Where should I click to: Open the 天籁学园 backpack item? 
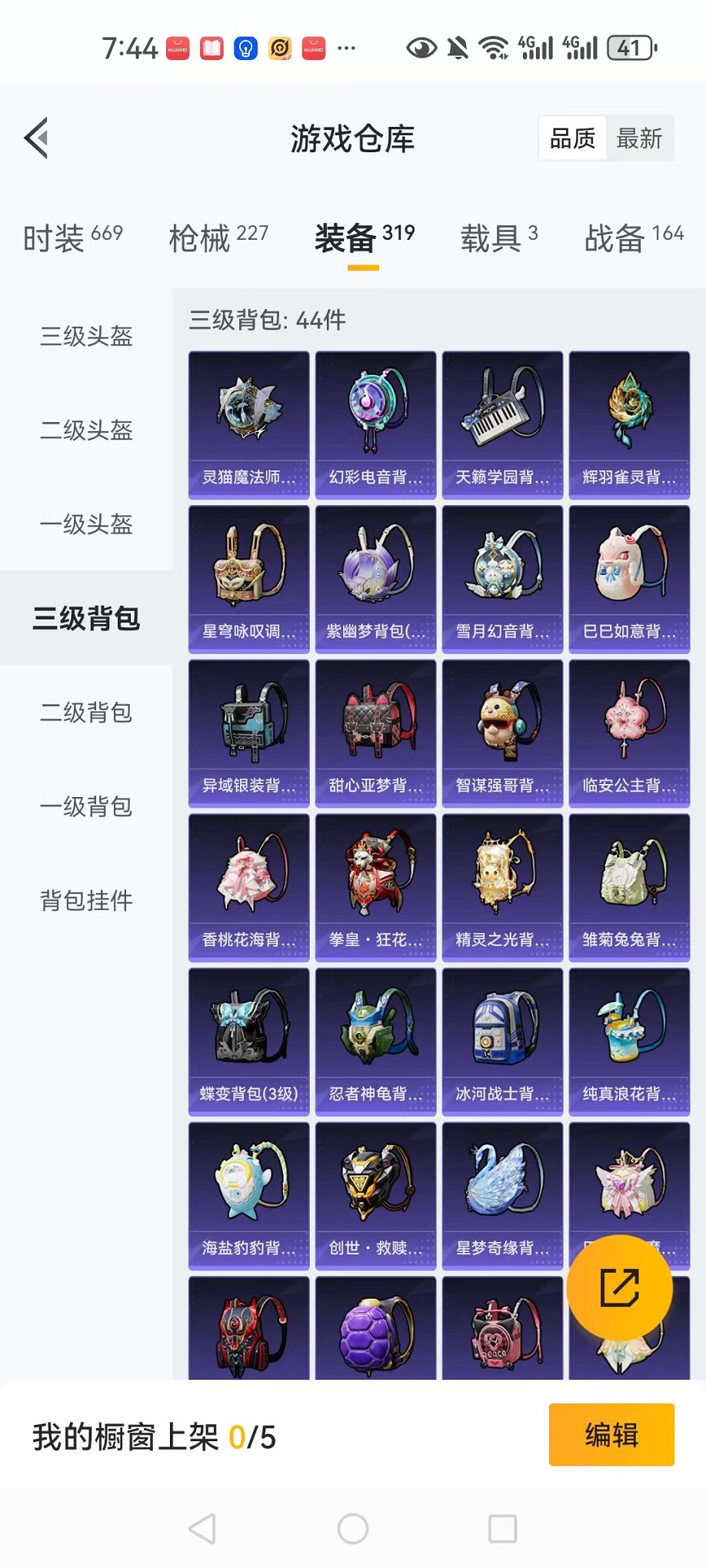pyautogui.click(x=503, y=425)
